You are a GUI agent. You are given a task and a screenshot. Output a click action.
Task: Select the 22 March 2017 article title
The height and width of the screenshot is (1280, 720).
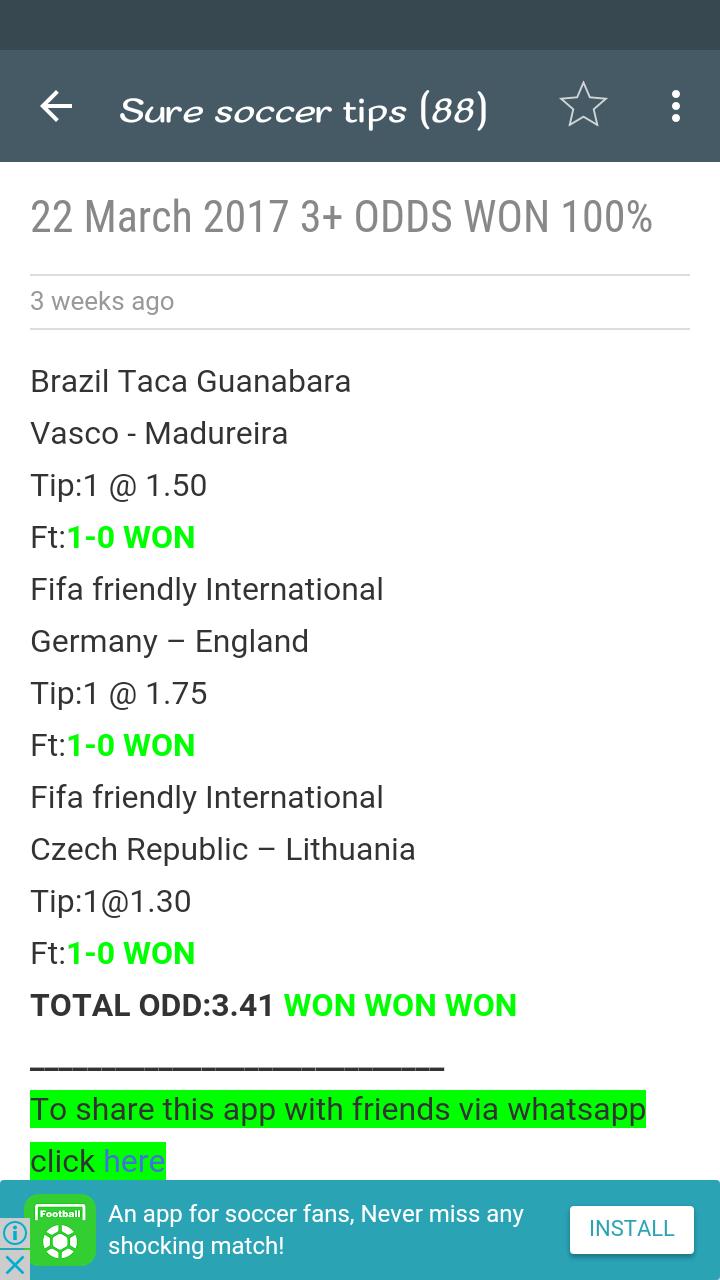(340, 216)
